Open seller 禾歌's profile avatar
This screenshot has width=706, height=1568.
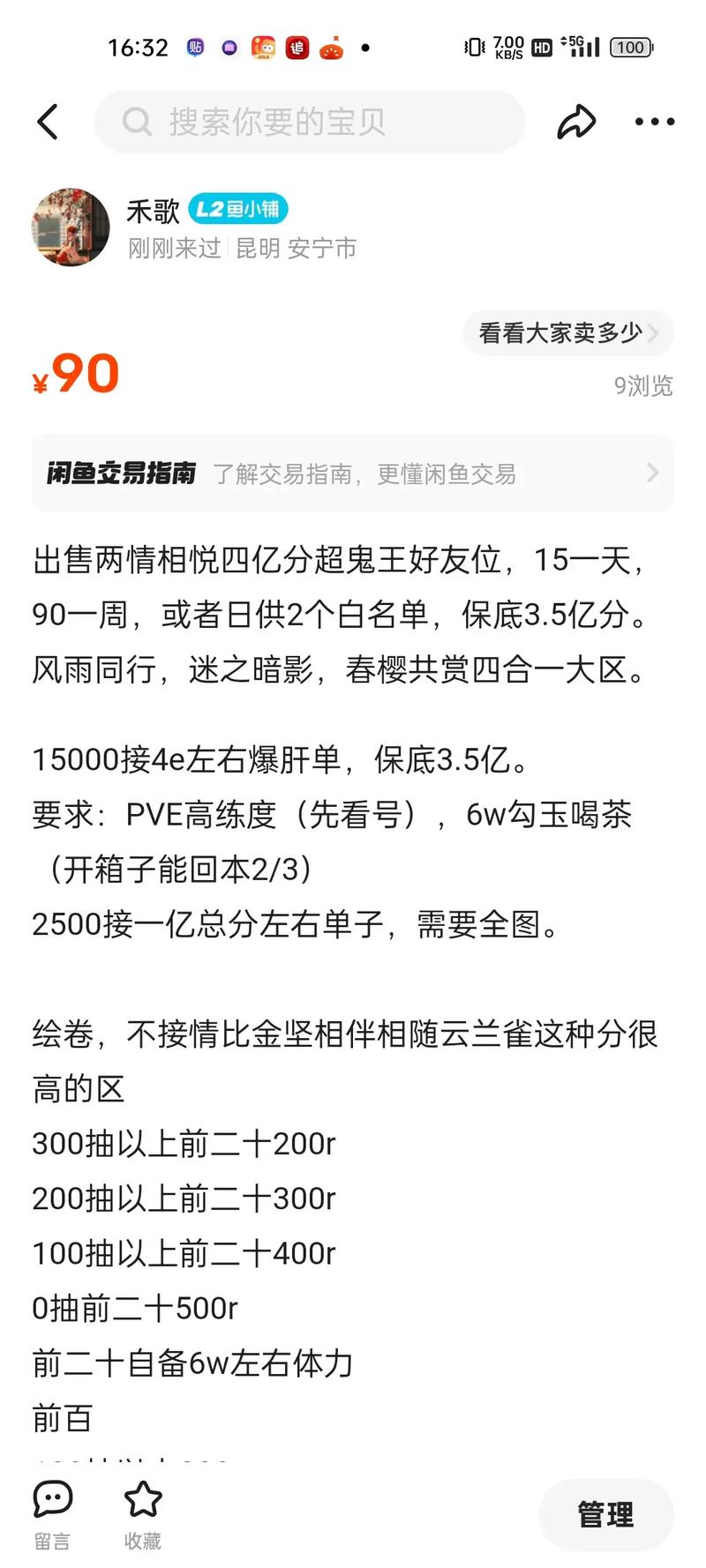click(x=71, y=228)
